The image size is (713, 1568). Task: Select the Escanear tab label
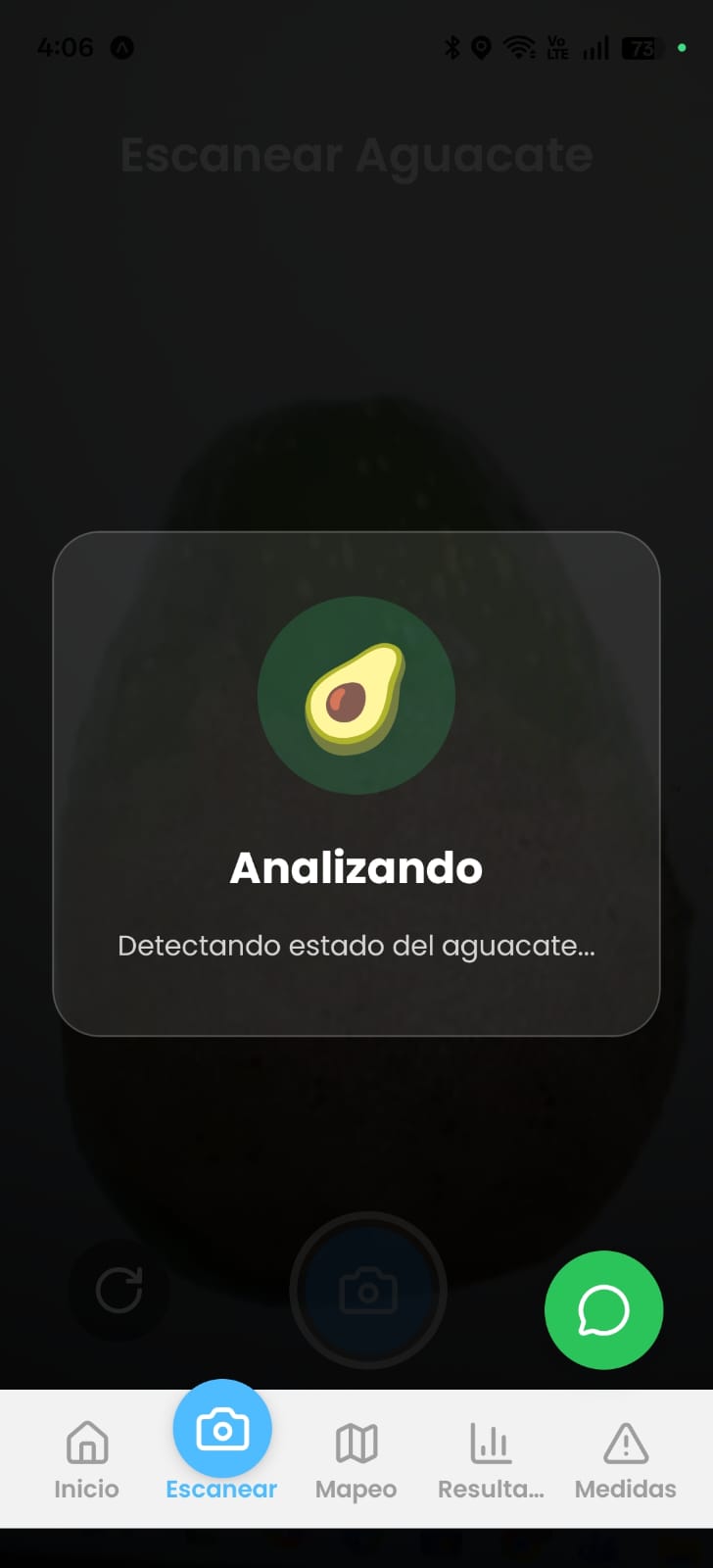coord(221,1489)
